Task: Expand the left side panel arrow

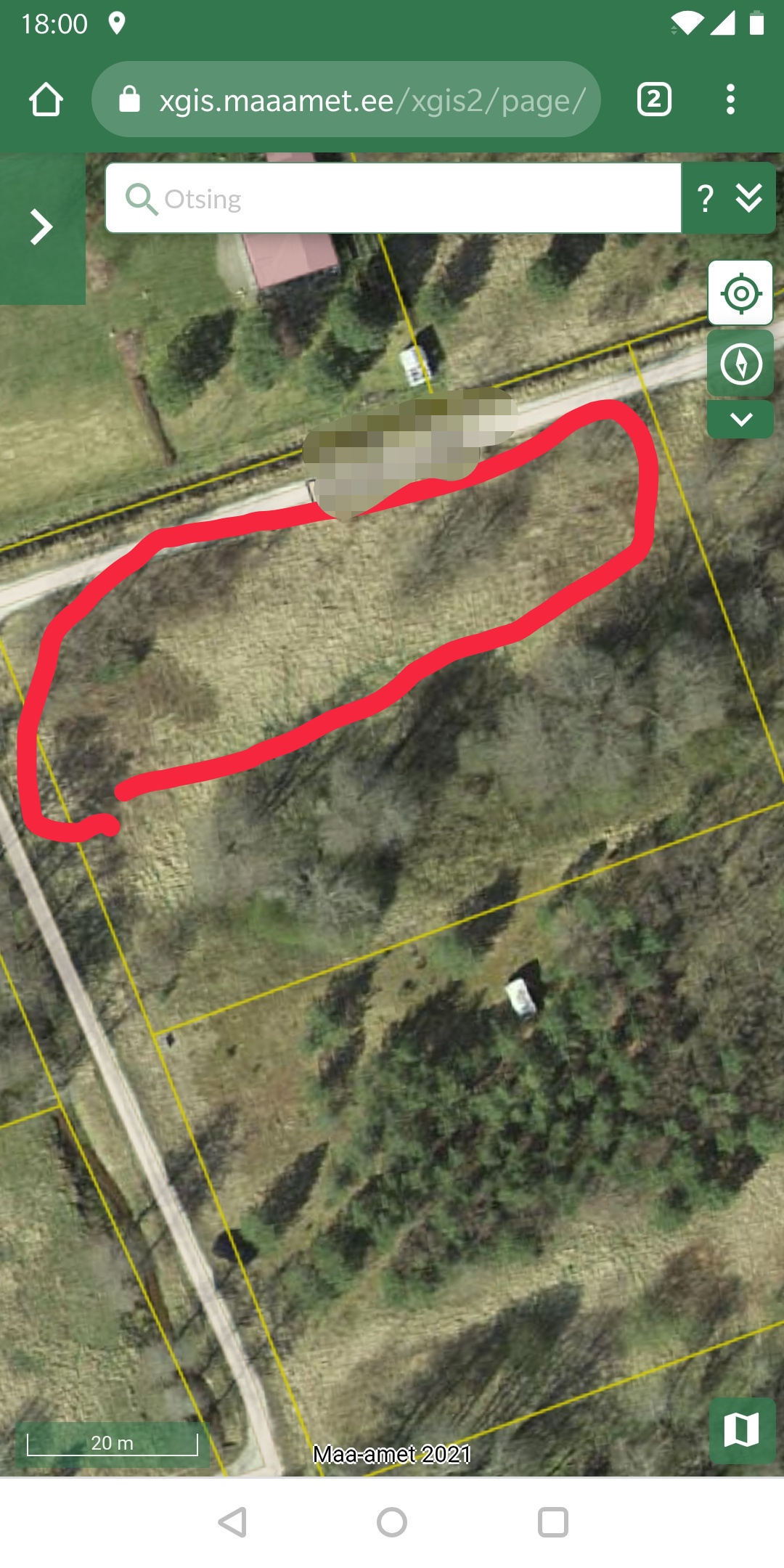Action: click(x=41, y=227)
